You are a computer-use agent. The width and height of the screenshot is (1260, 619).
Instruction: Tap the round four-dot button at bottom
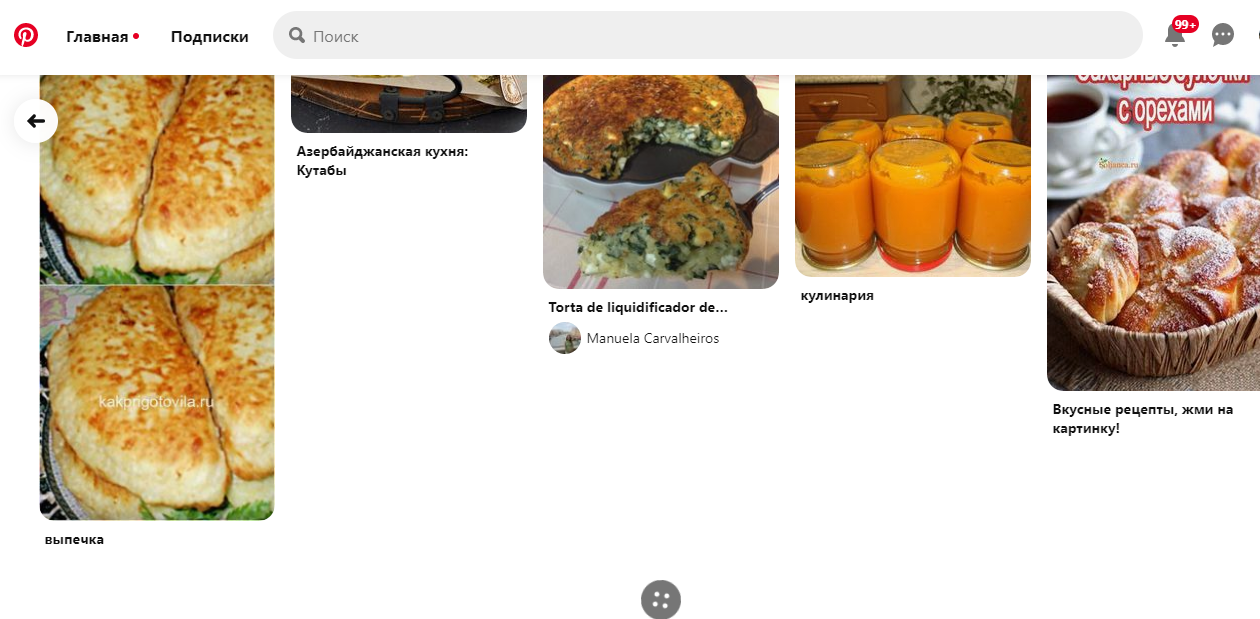[660, 600]
